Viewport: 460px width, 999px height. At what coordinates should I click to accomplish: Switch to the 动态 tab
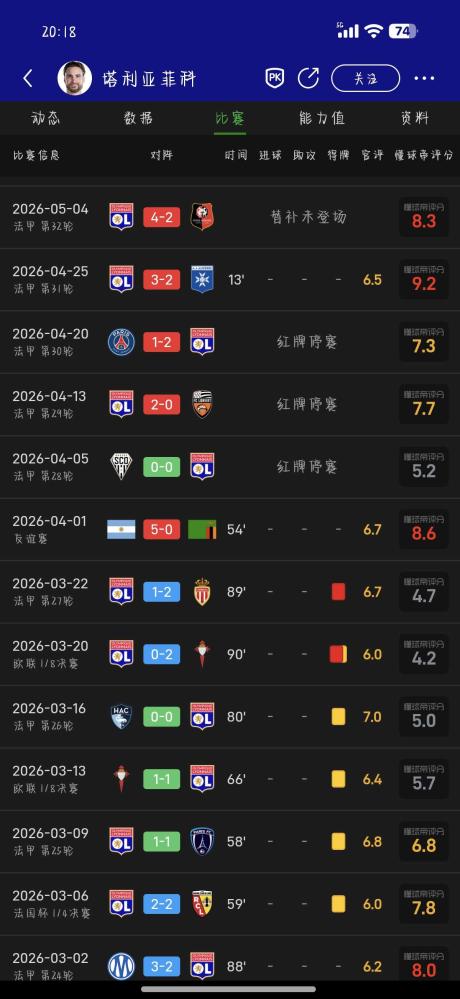pyautogui.click(x=46, y=118)
